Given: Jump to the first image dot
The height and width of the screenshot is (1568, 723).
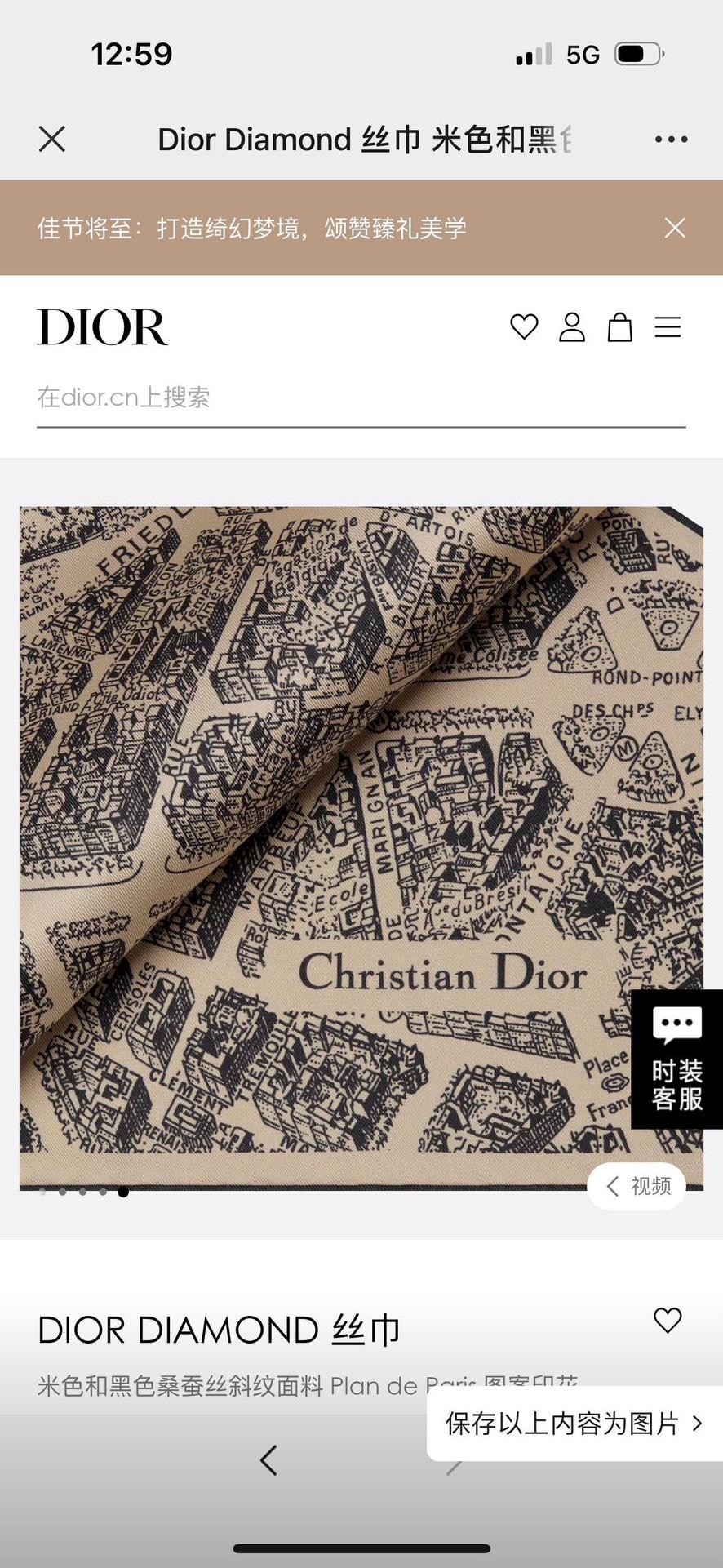Looking at the screenshot, I should point(43,1192).
